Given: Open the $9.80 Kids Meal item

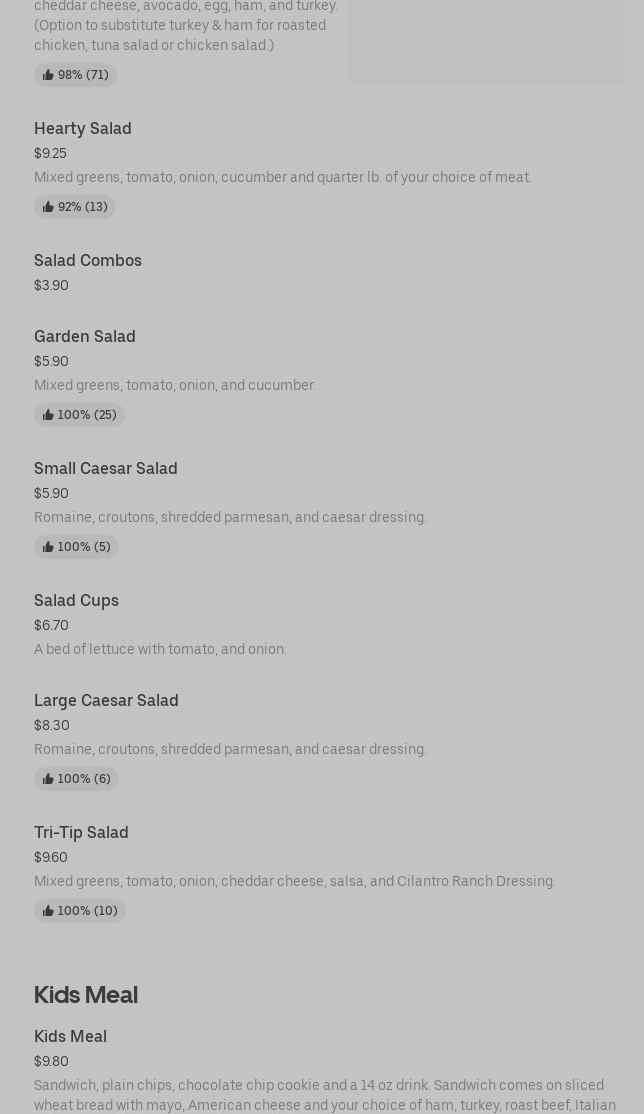Looking at the screenshot, I should coord(70,1037).
